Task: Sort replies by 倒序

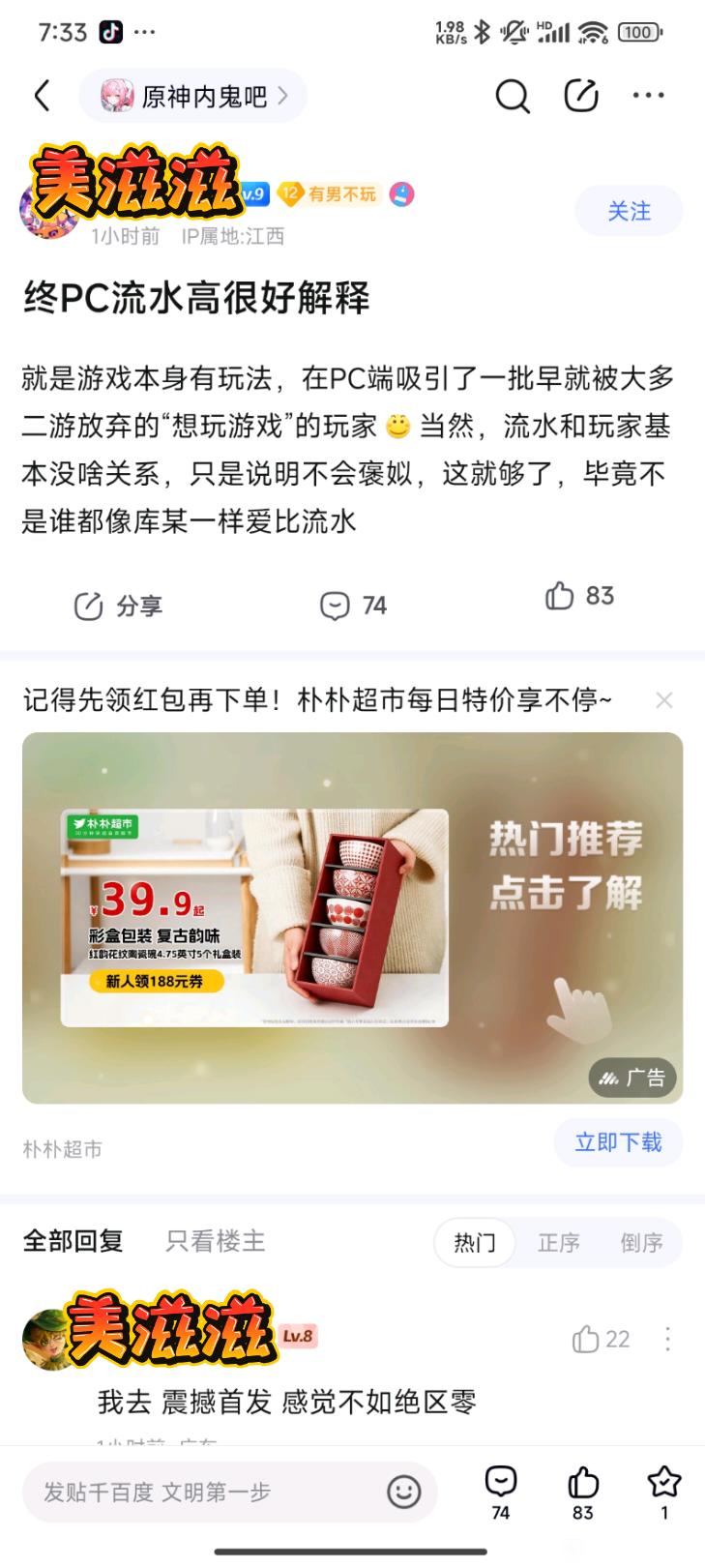Action: (641, 1242)
